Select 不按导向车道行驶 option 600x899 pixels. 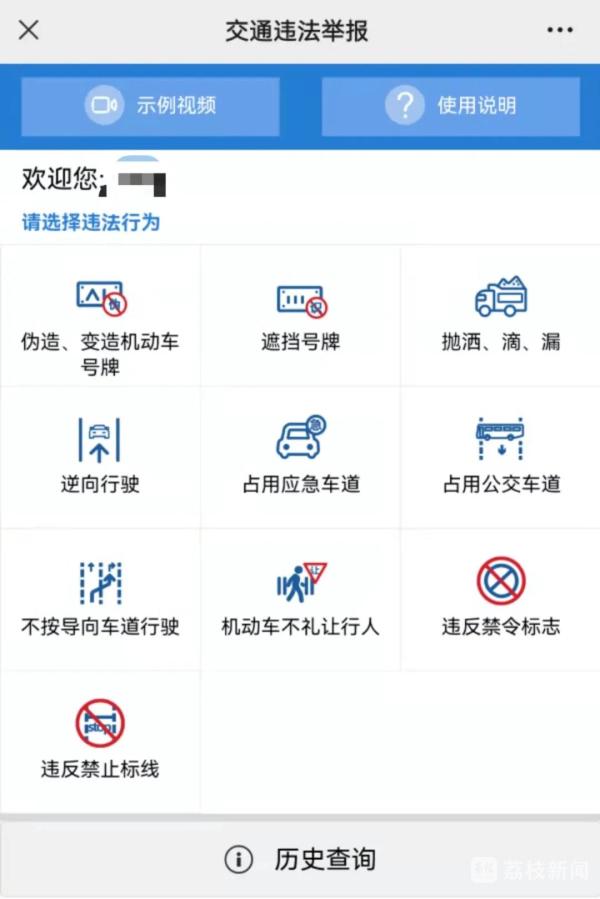pos(100,602)
